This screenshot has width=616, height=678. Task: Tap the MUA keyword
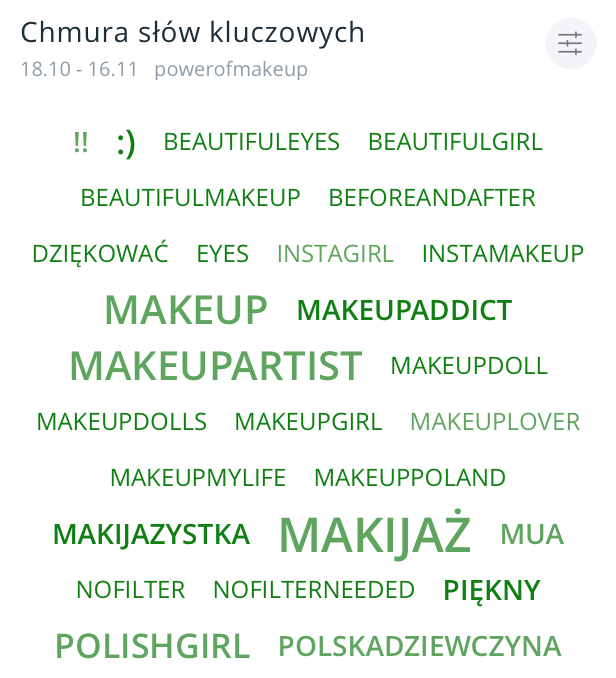click(x=532, y=534)
